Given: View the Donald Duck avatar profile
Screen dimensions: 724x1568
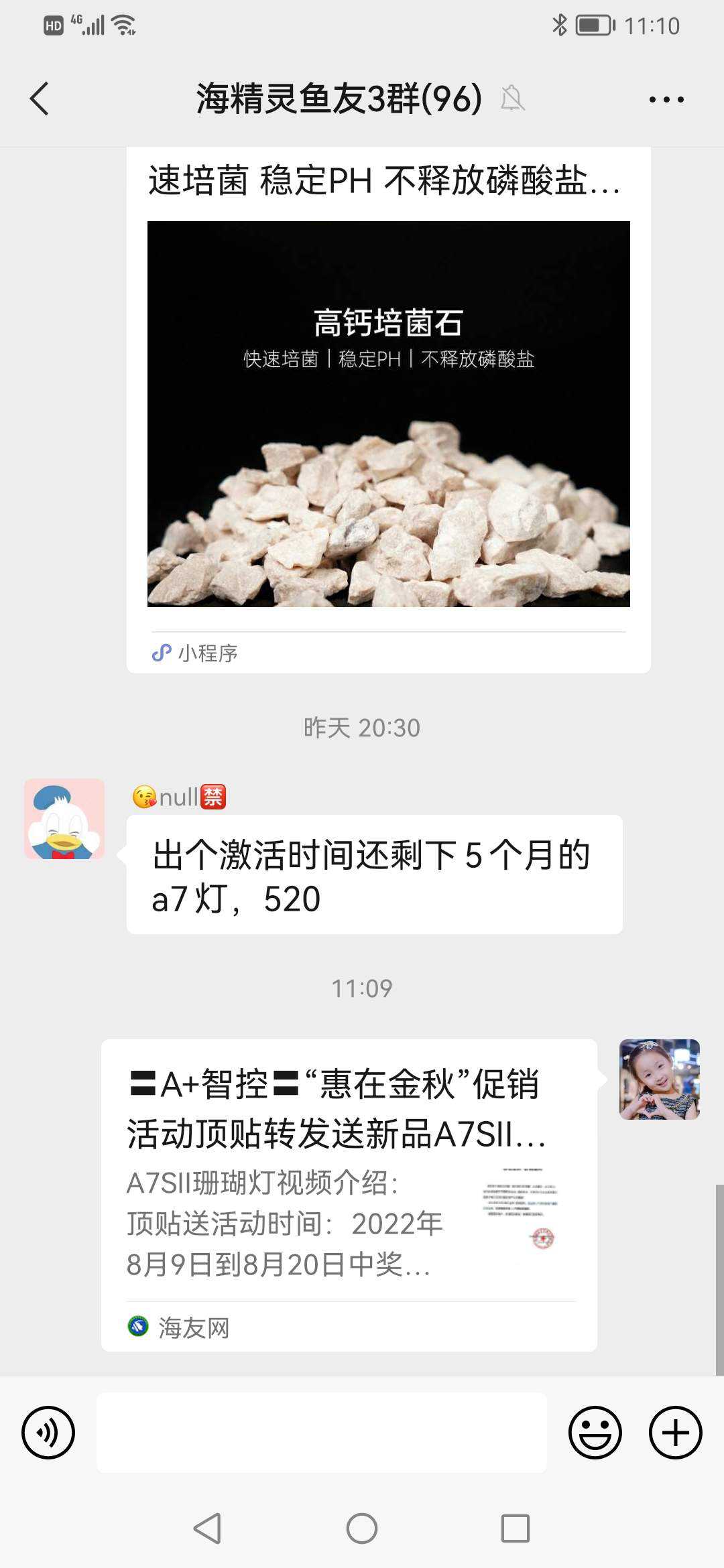Looking at the screenshot, I should (64, 819).
